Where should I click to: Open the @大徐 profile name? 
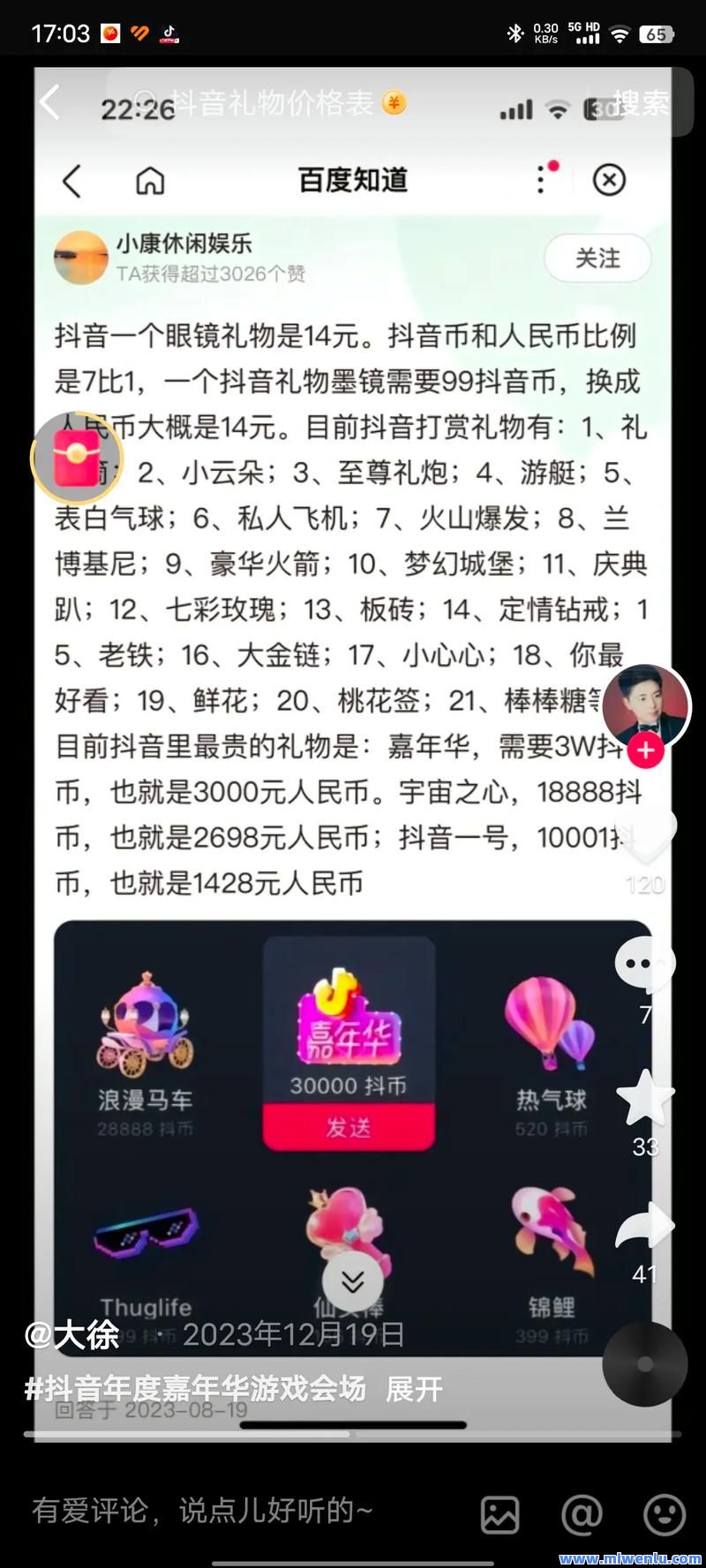coord(72,1334)
